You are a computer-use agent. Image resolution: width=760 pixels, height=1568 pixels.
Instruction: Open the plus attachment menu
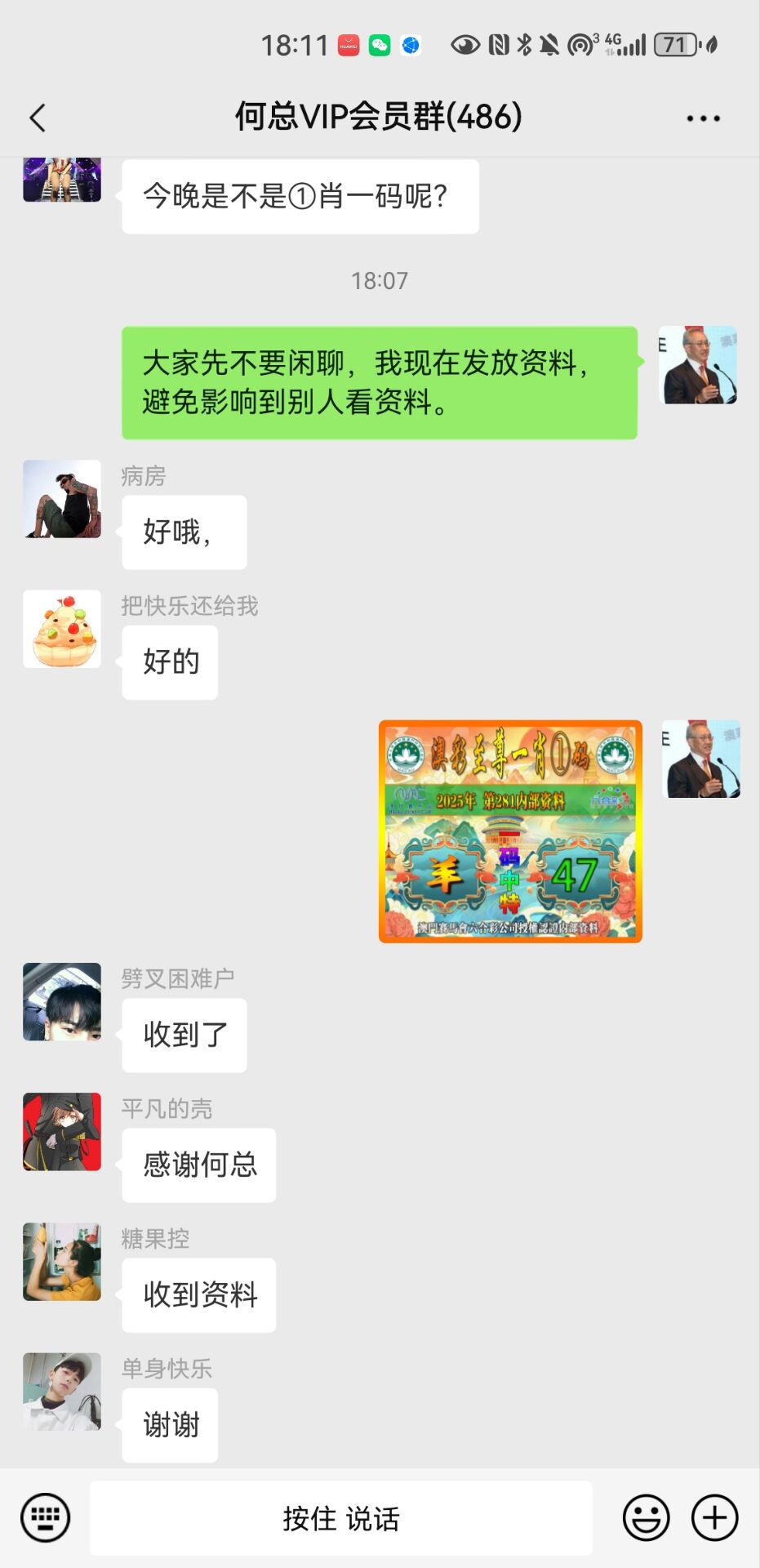click(714, 1518)
